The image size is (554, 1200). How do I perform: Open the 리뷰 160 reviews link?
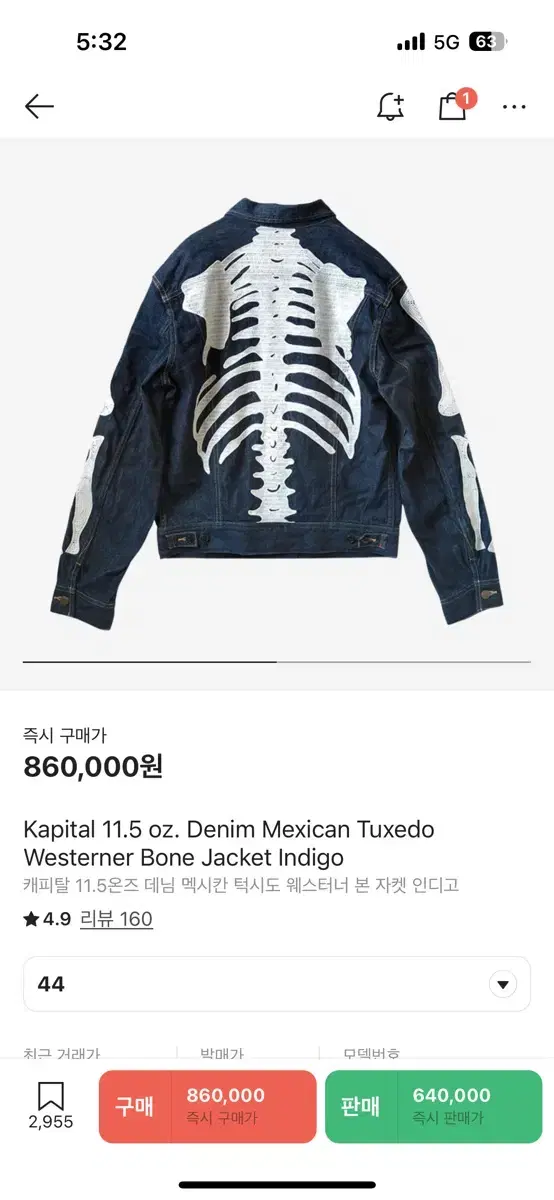tap(116, 919)
